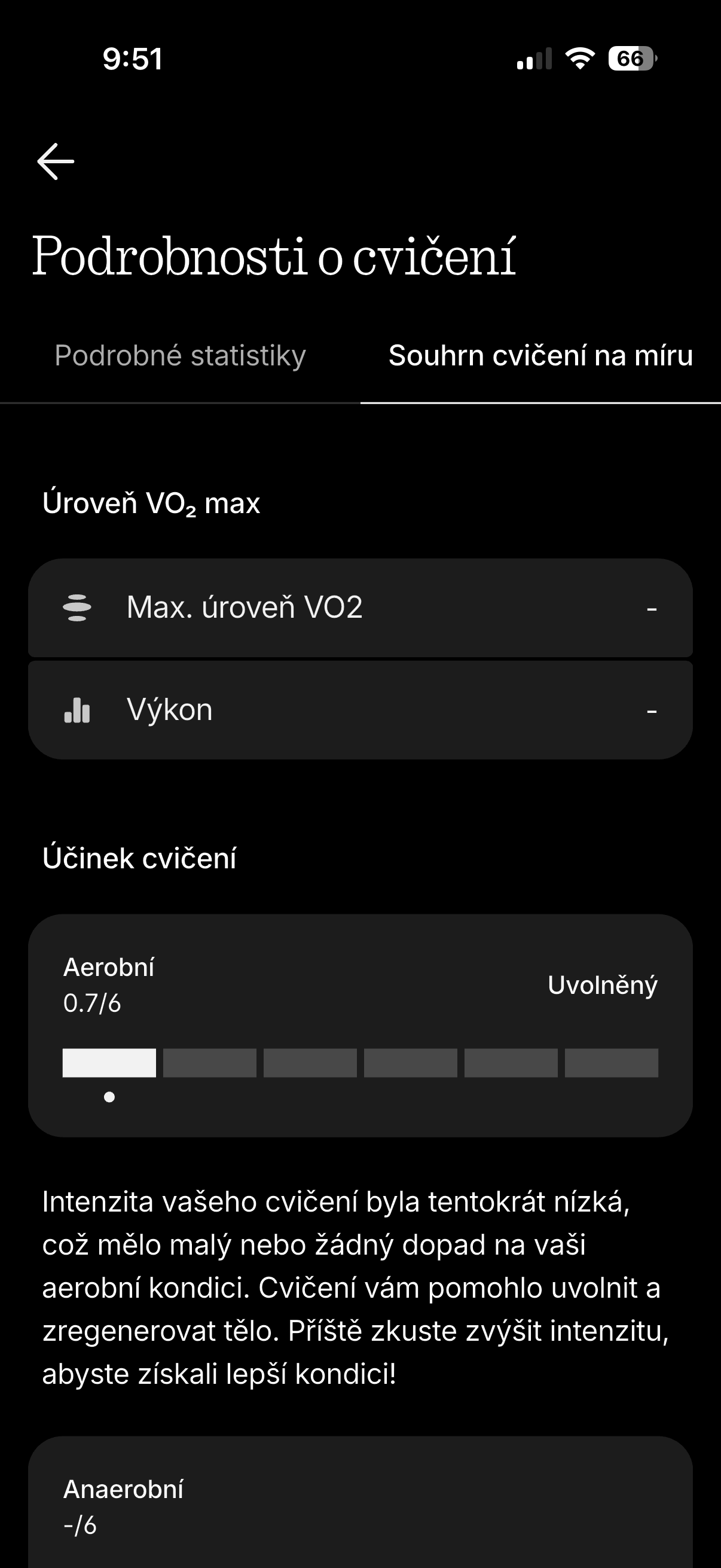Open the Výkon row

(x=360, y=710)
